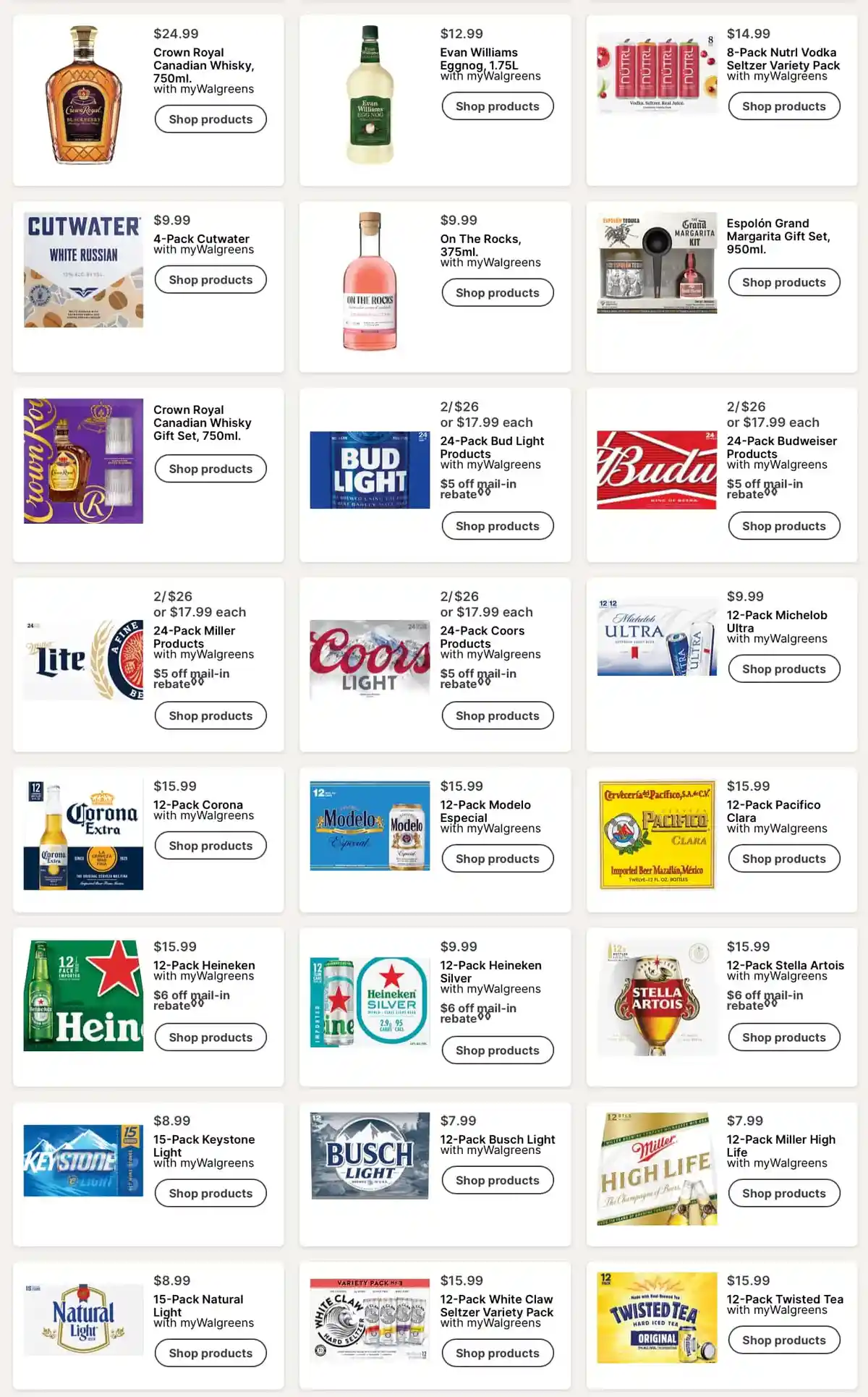This screenshot has width=868, height=1397.
Task: Shop products for Crown Royal Canadian Whisky 750ml
Action: (210, 119)
